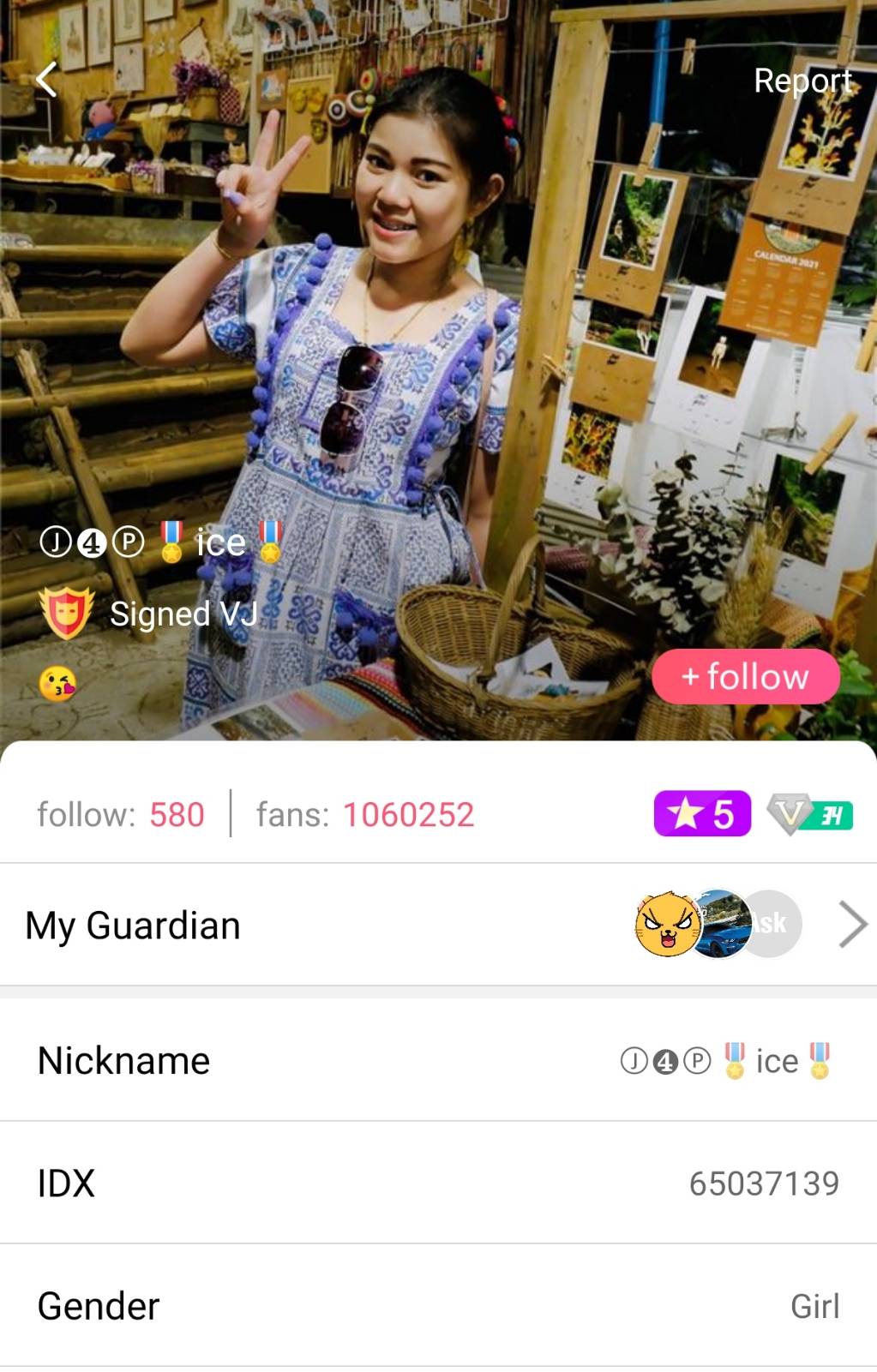Go back using the top arrow
The image size is (877, 1372).
47,80
